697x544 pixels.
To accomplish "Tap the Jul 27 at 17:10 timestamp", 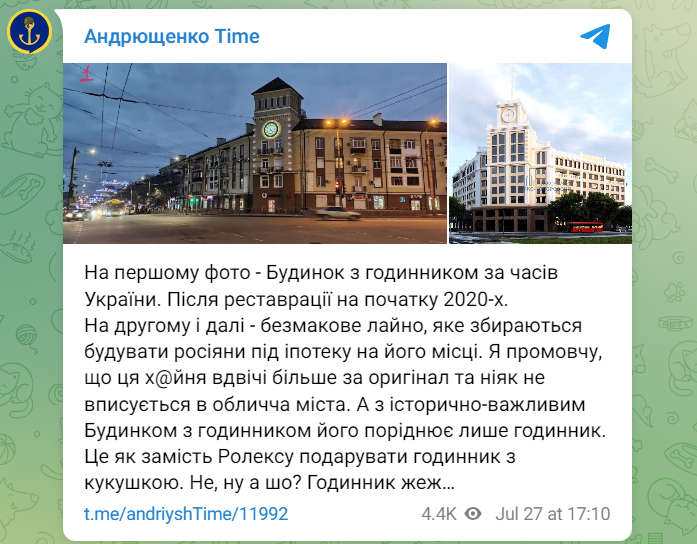I will click(x=552, y=514).
